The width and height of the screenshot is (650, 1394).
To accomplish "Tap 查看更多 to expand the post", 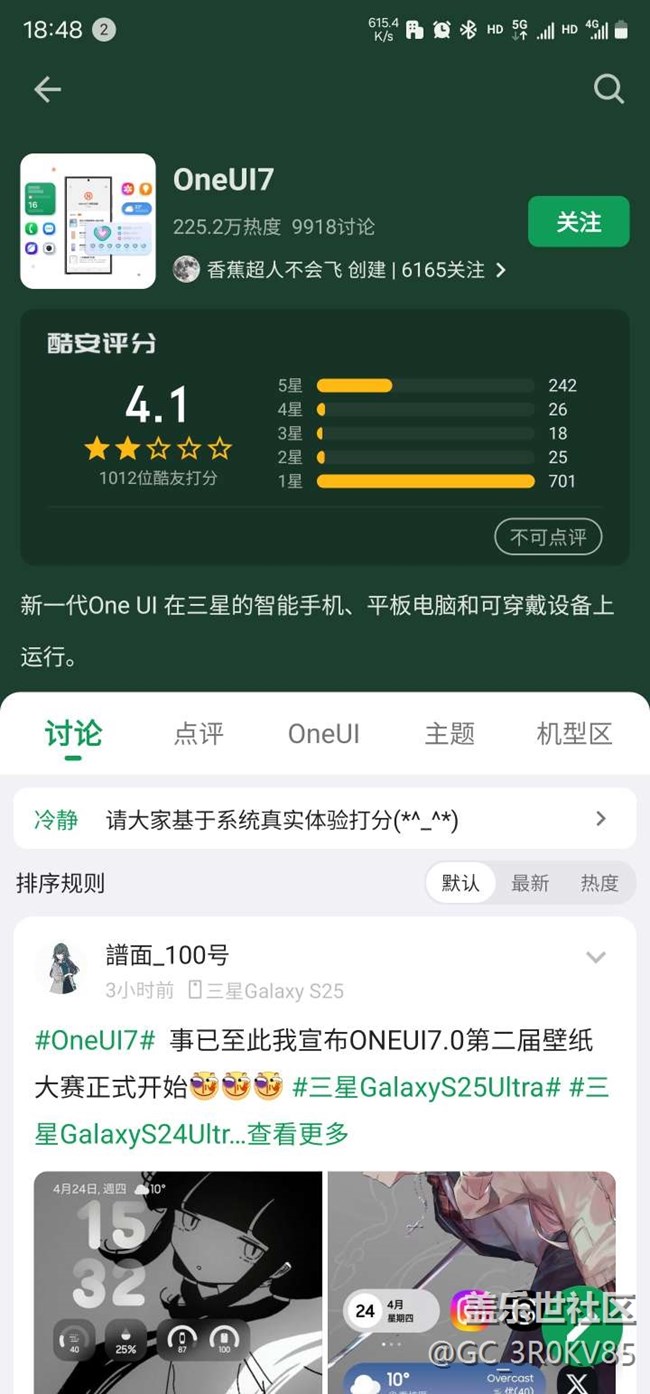I will tap(298, 1134).
